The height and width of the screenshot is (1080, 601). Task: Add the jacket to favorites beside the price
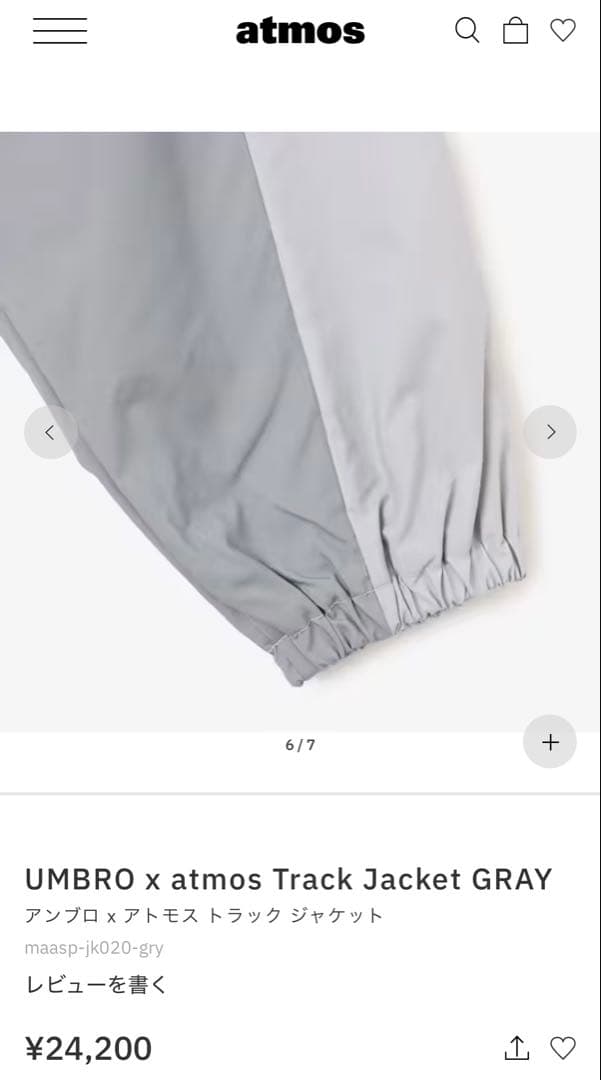coord(564,1048)
